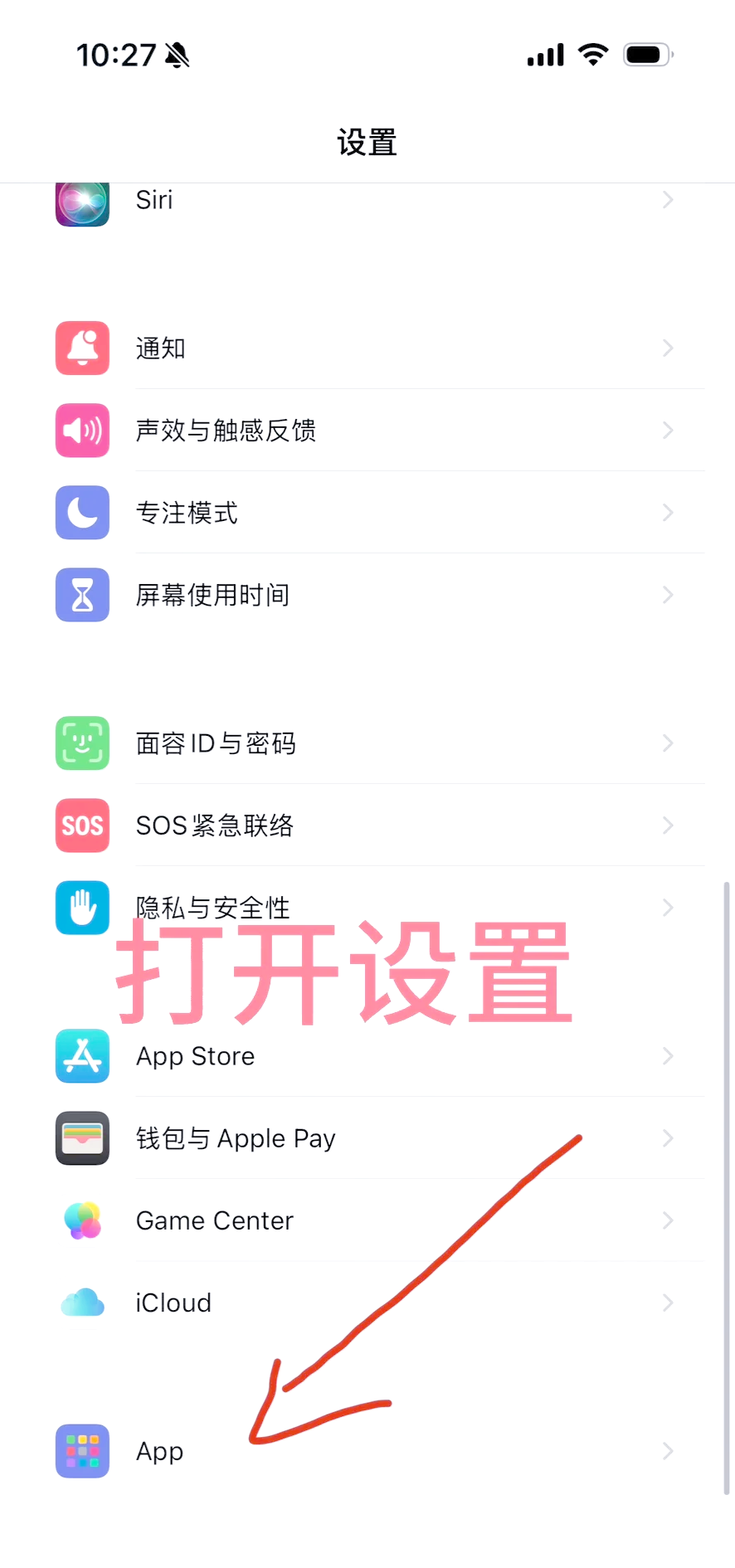Open 声效与触感反馈 settings

pyautogui.click(x=365, y=431)
